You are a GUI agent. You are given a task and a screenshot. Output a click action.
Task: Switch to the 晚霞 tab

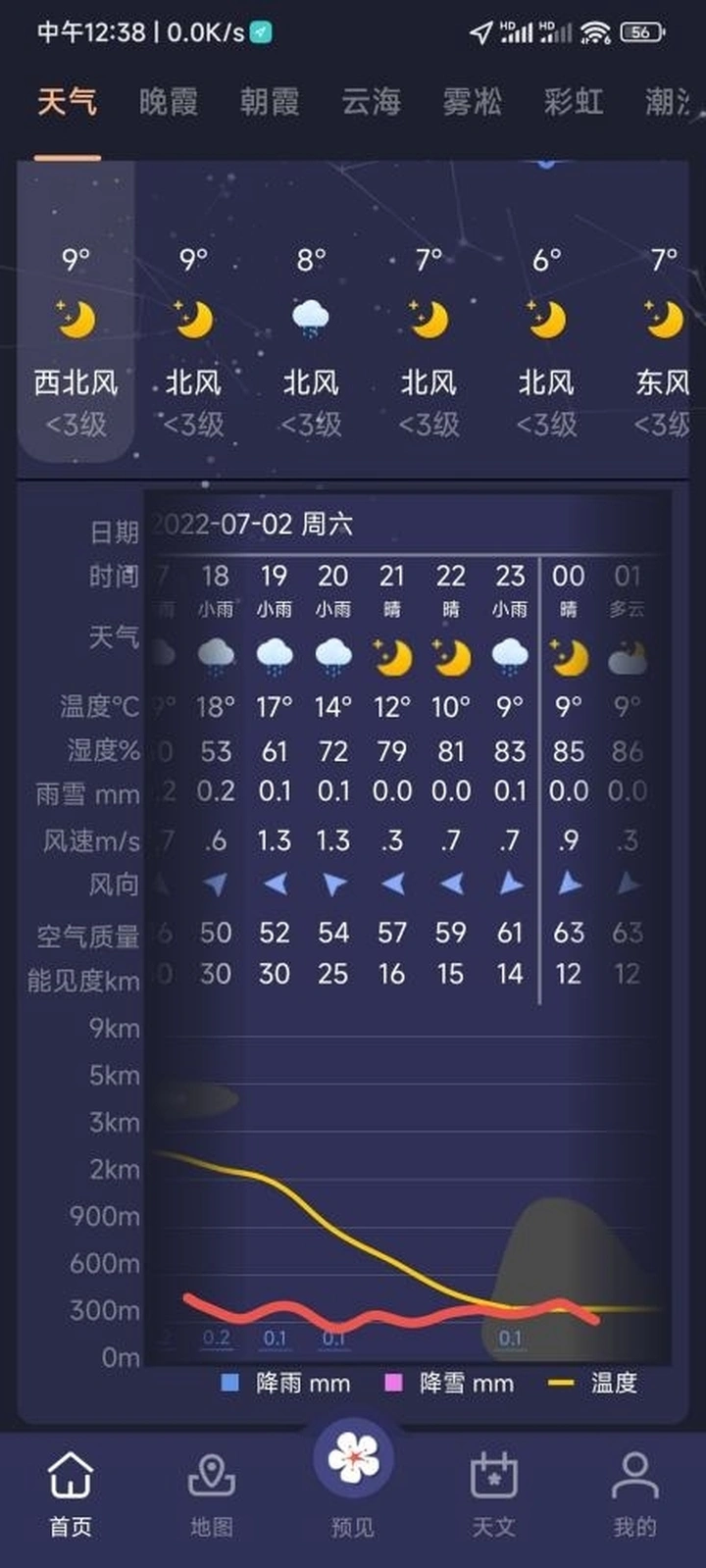click(x=169, y=102)
